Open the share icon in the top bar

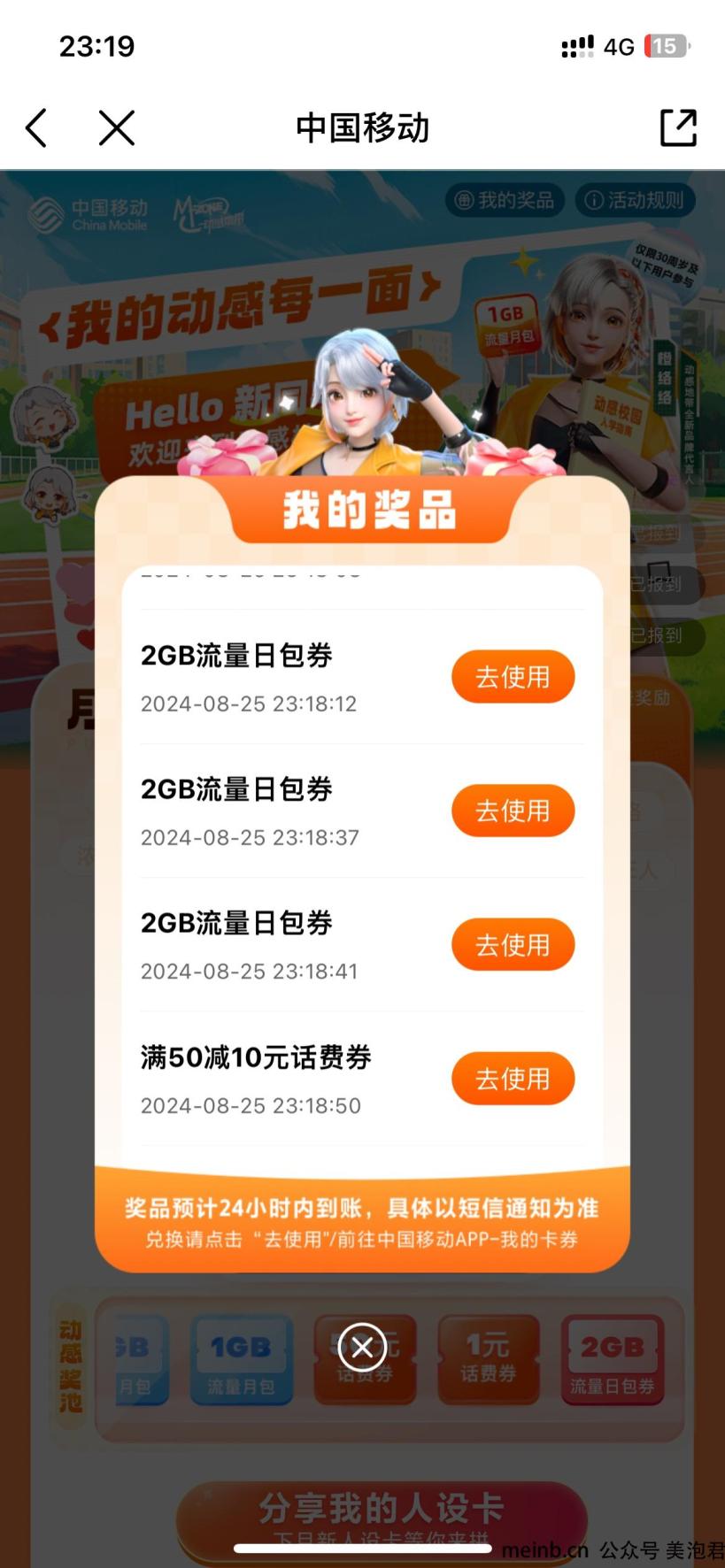(678, 128)
